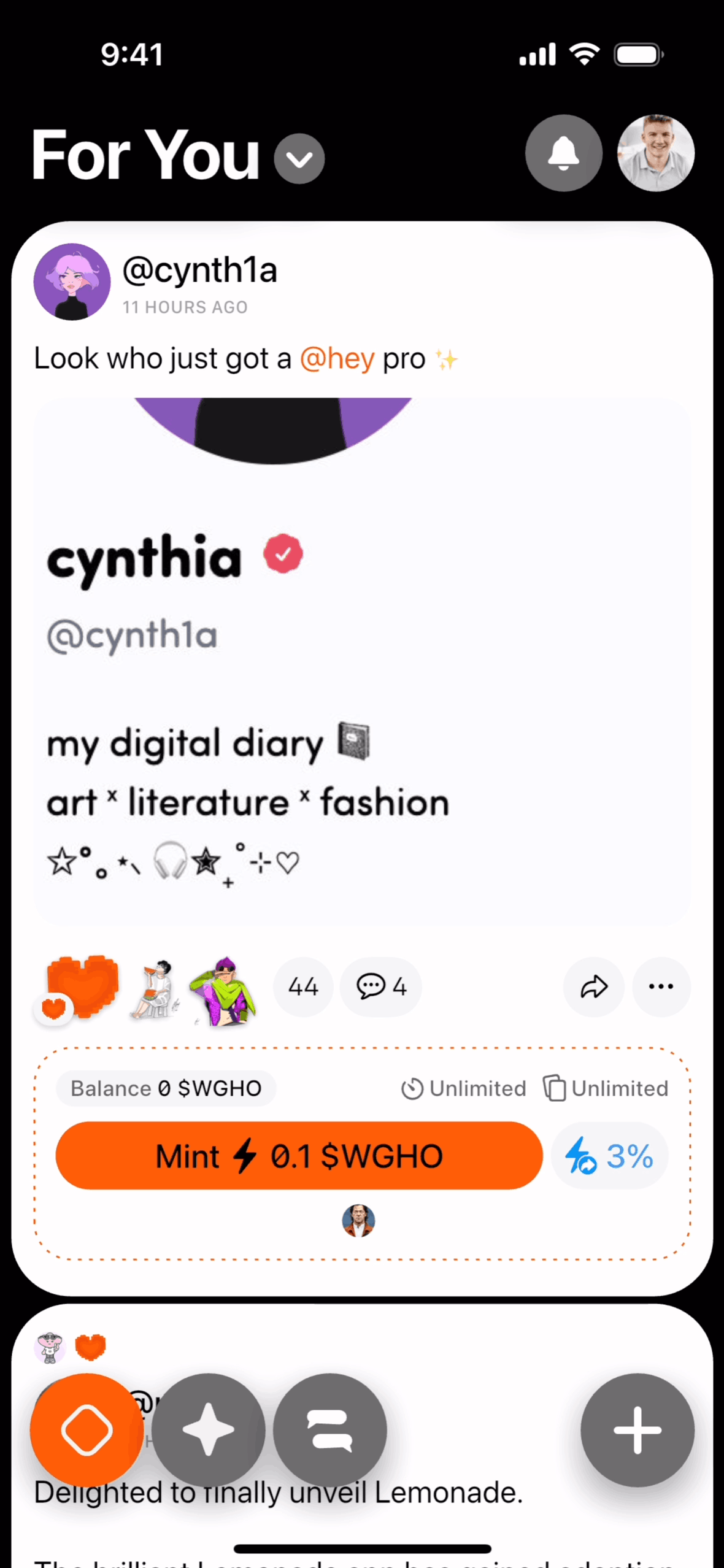Expand the For You feed dropdown
This screenshot has height=1568, width=724.
pyautogui.click(x=299, y=159)
